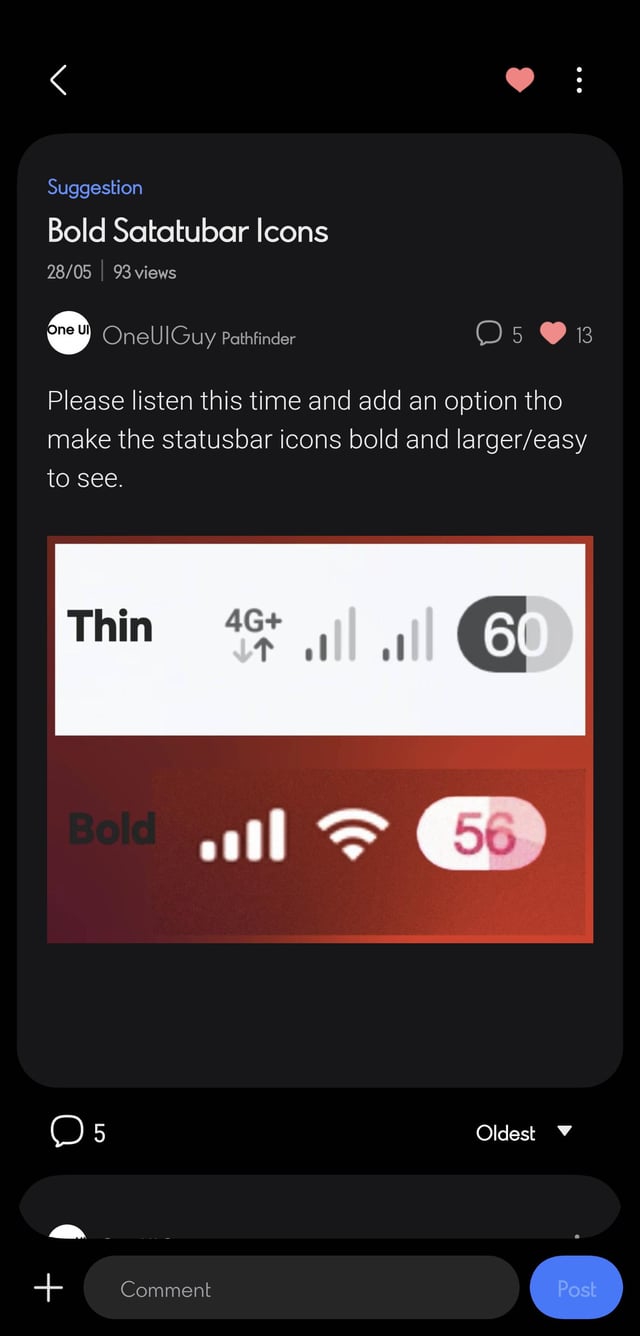
Task: Open the Thin vs Bold comparison image
Action: (x=320, y=739)
